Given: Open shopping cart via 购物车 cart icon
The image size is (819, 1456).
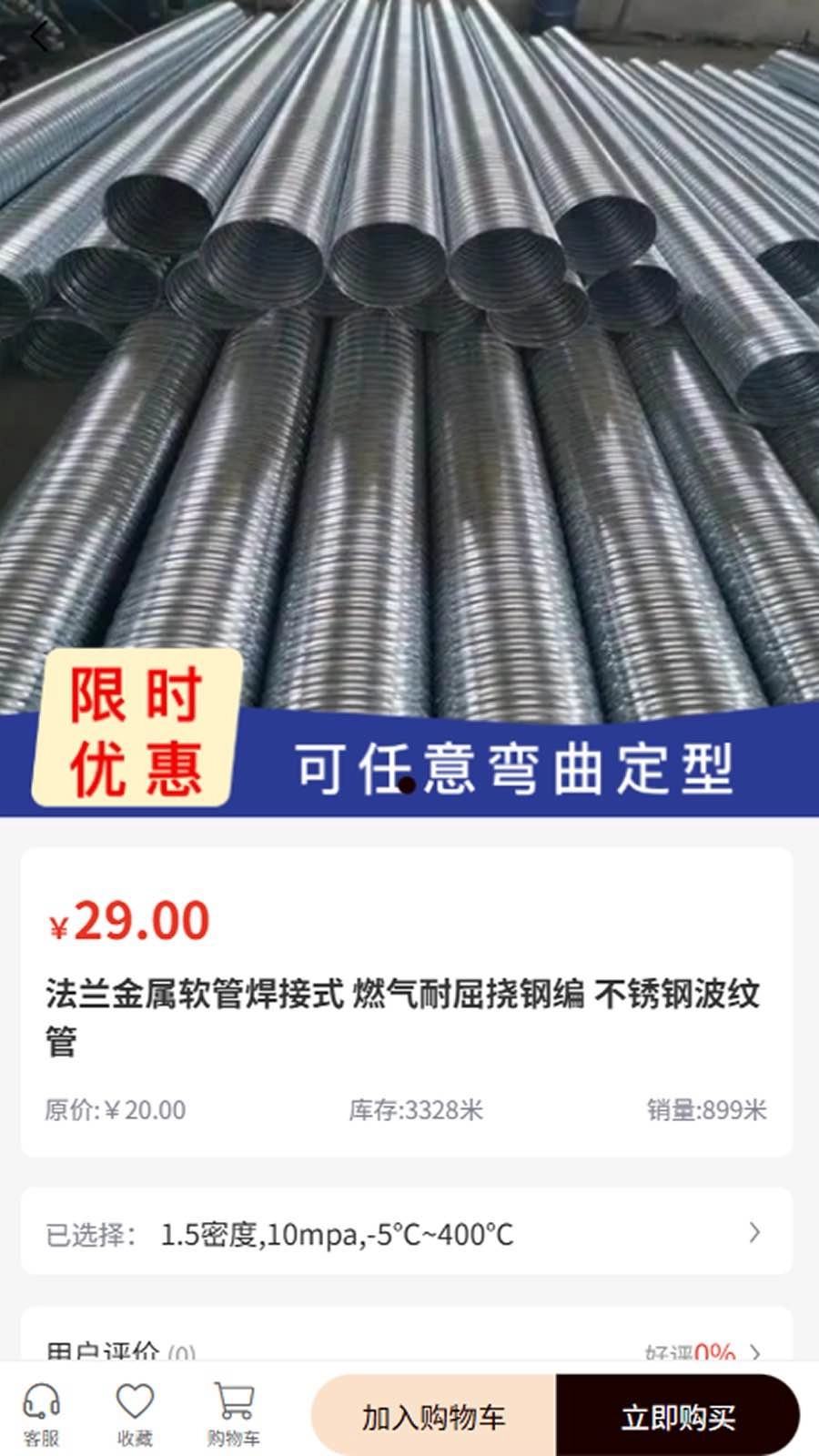Looking at the screenshot, I should point(232,1401).
